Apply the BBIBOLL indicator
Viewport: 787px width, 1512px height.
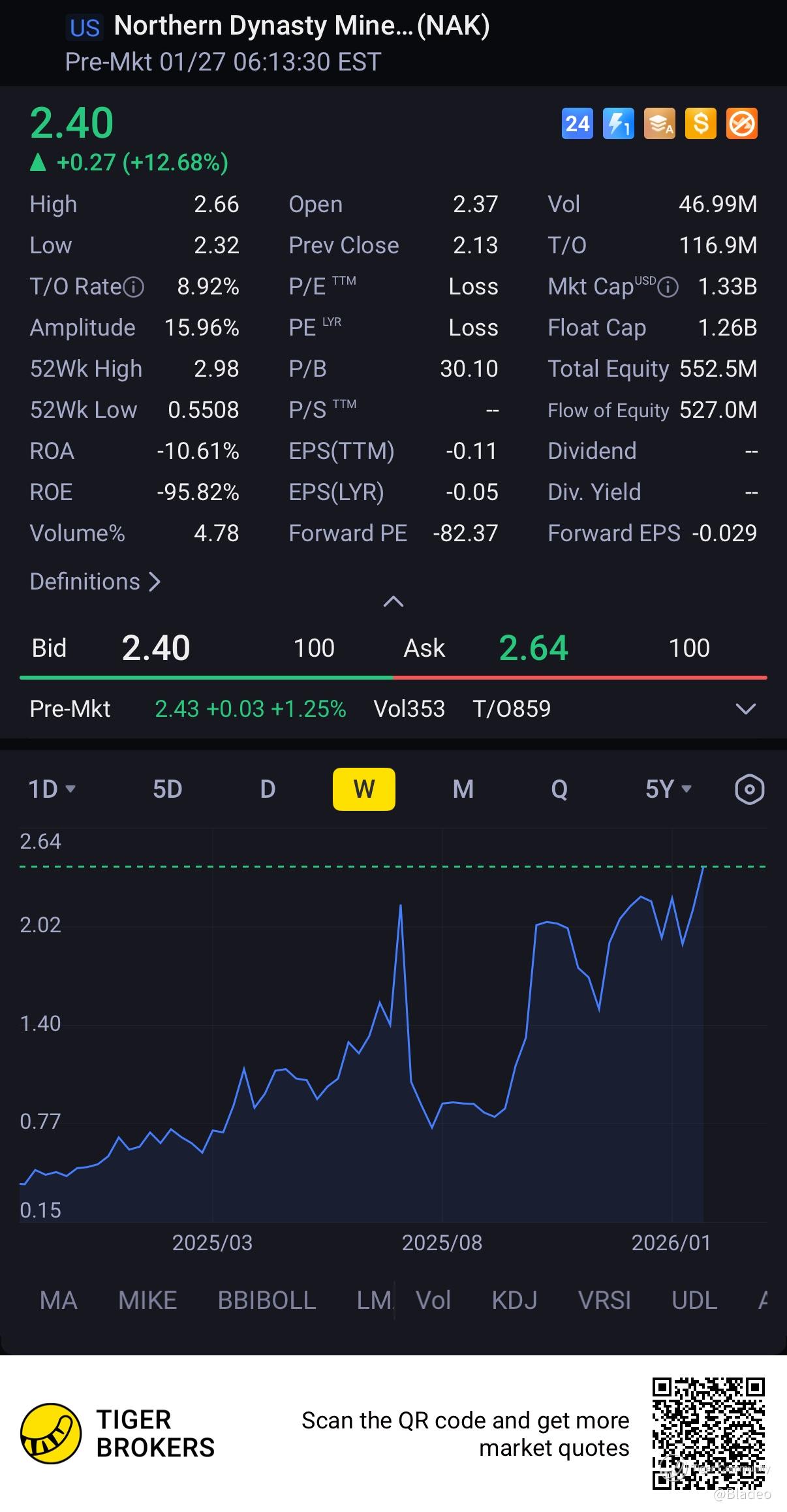click(266, 1300)
